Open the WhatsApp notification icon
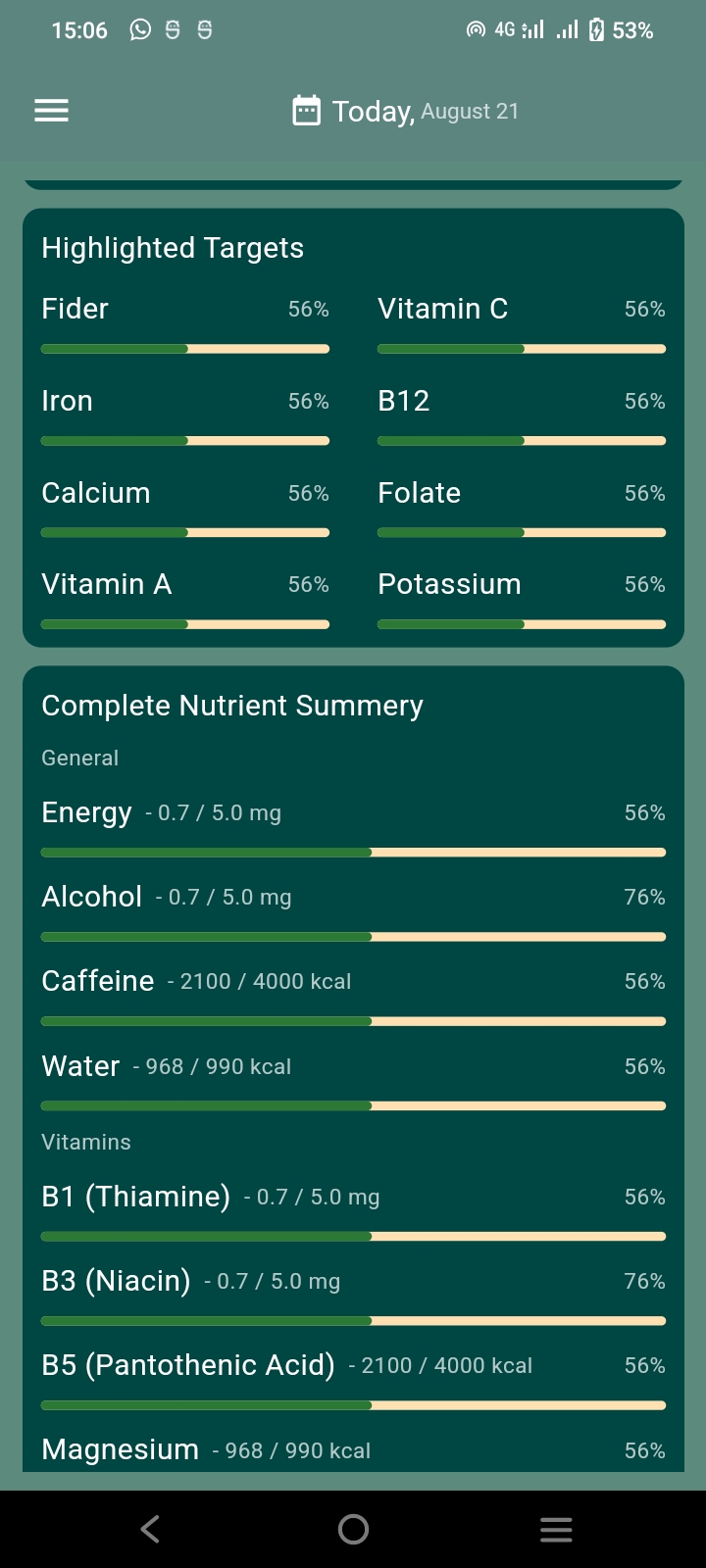706x1568 pixels. pyautogui.click(x=139, y=29)
